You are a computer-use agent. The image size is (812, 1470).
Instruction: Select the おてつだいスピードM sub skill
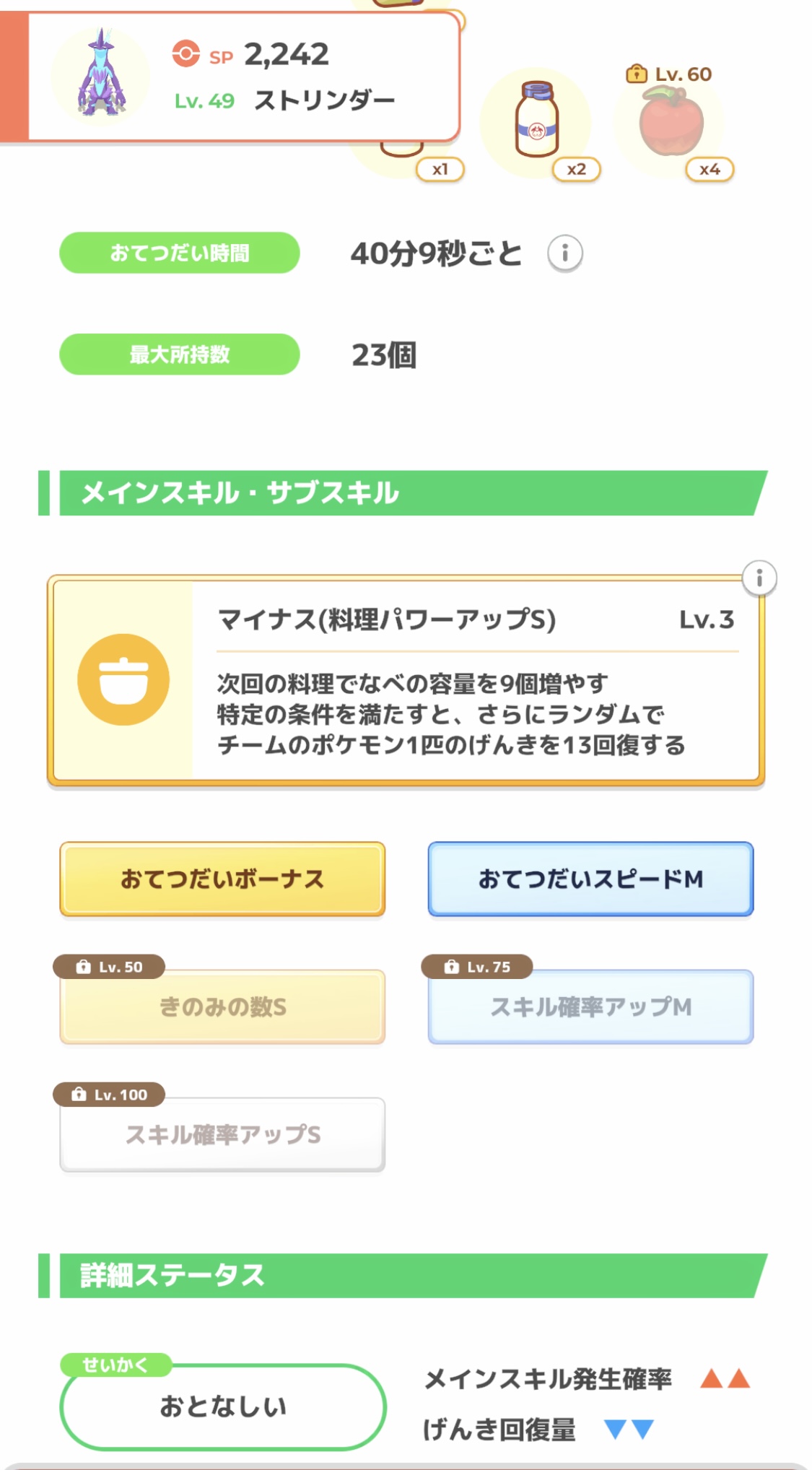point(590,879)
